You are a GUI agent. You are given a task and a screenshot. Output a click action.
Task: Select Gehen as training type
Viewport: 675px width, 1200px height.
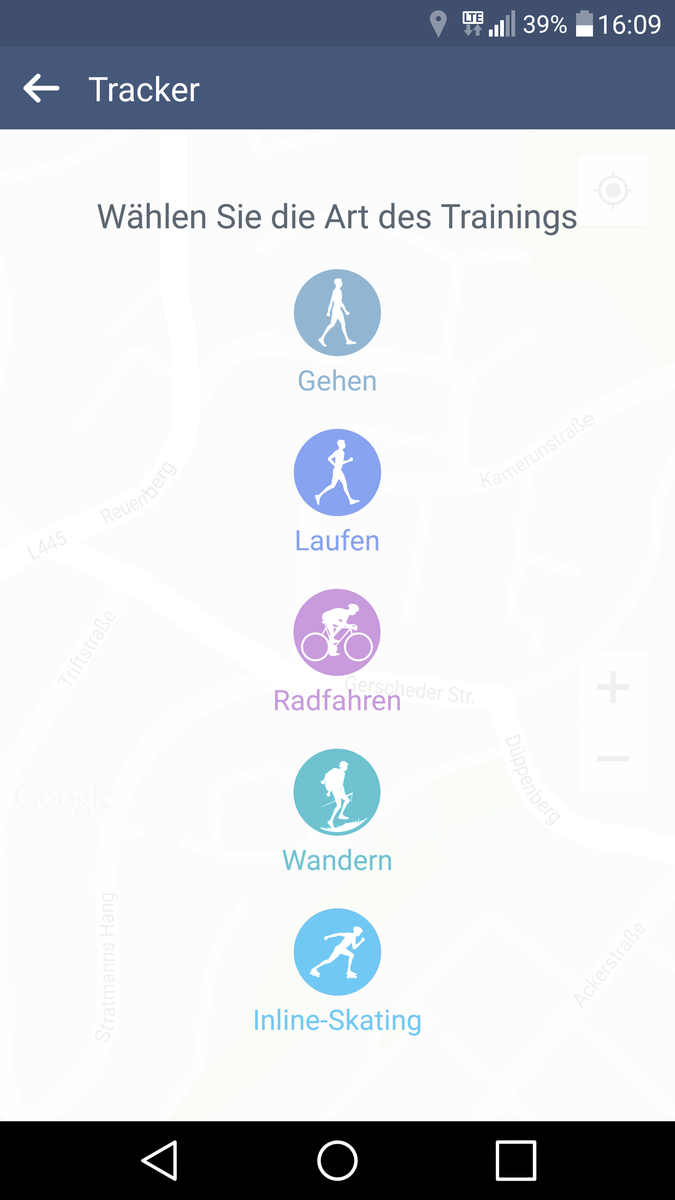click(x=337, y=313)
